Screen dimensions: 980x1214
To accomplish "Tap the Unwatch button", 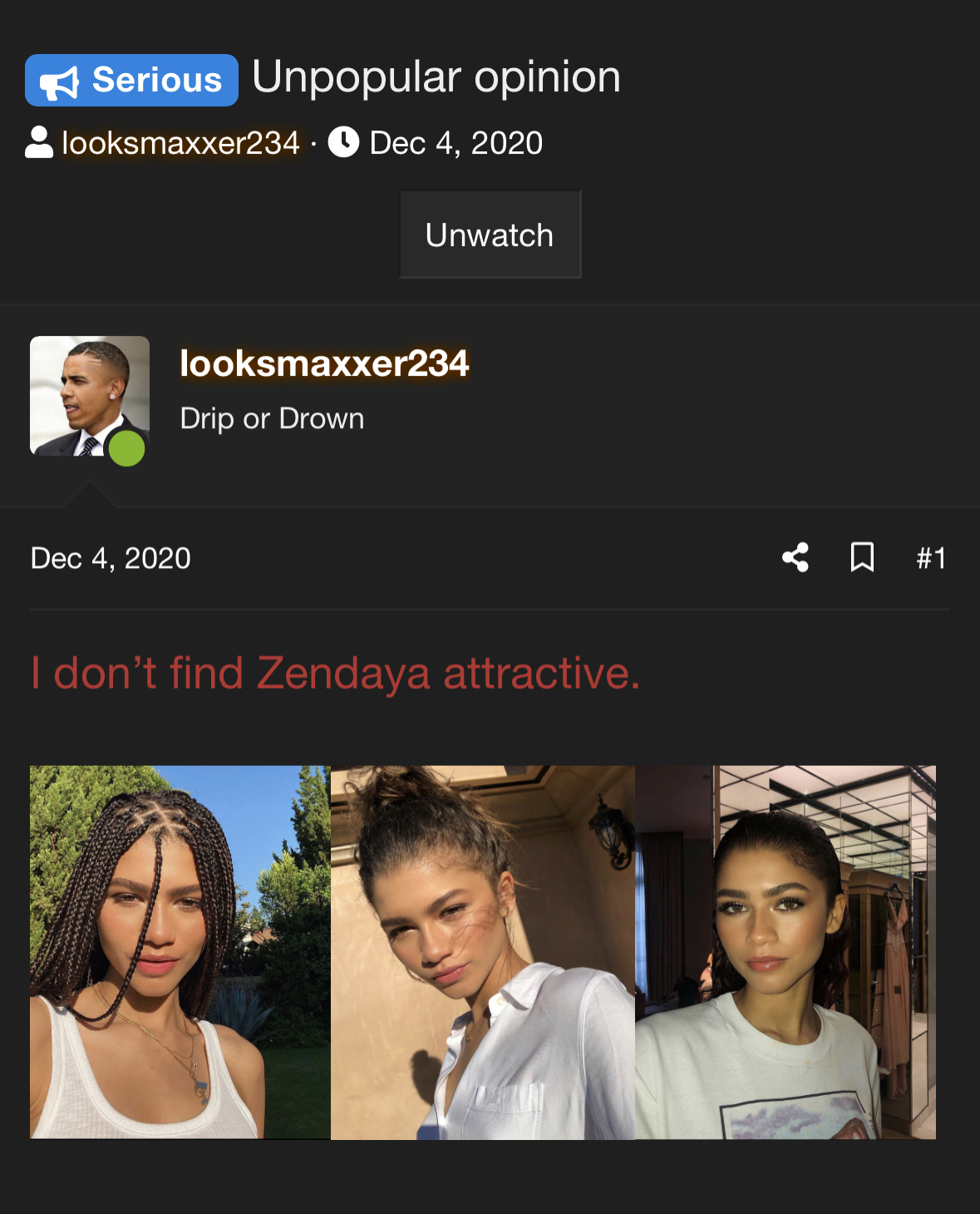I will [490, 235].
